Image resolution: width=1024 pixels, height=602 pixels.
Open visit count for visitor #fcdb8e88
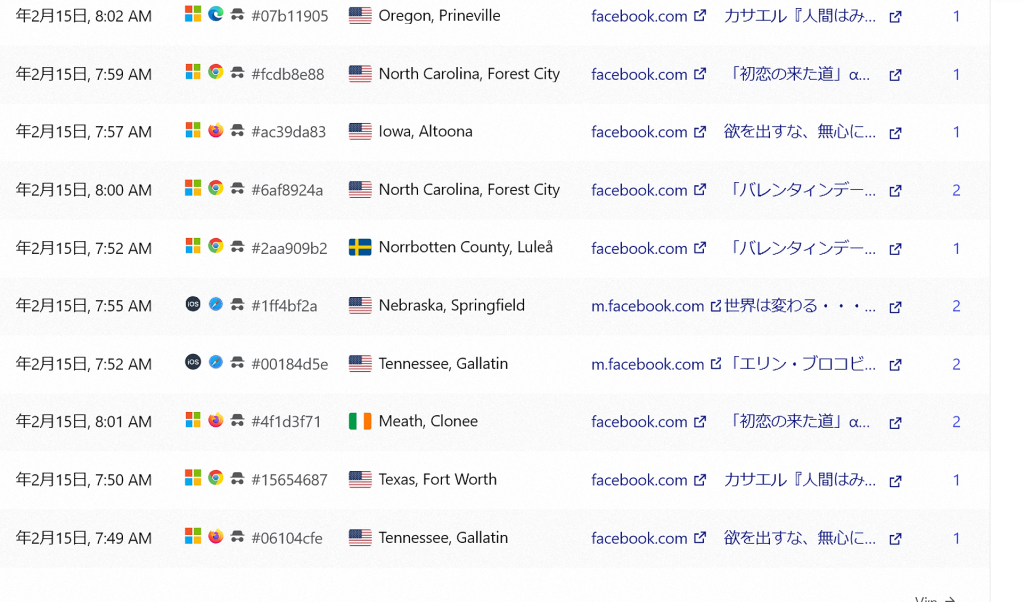pos(956,74)
